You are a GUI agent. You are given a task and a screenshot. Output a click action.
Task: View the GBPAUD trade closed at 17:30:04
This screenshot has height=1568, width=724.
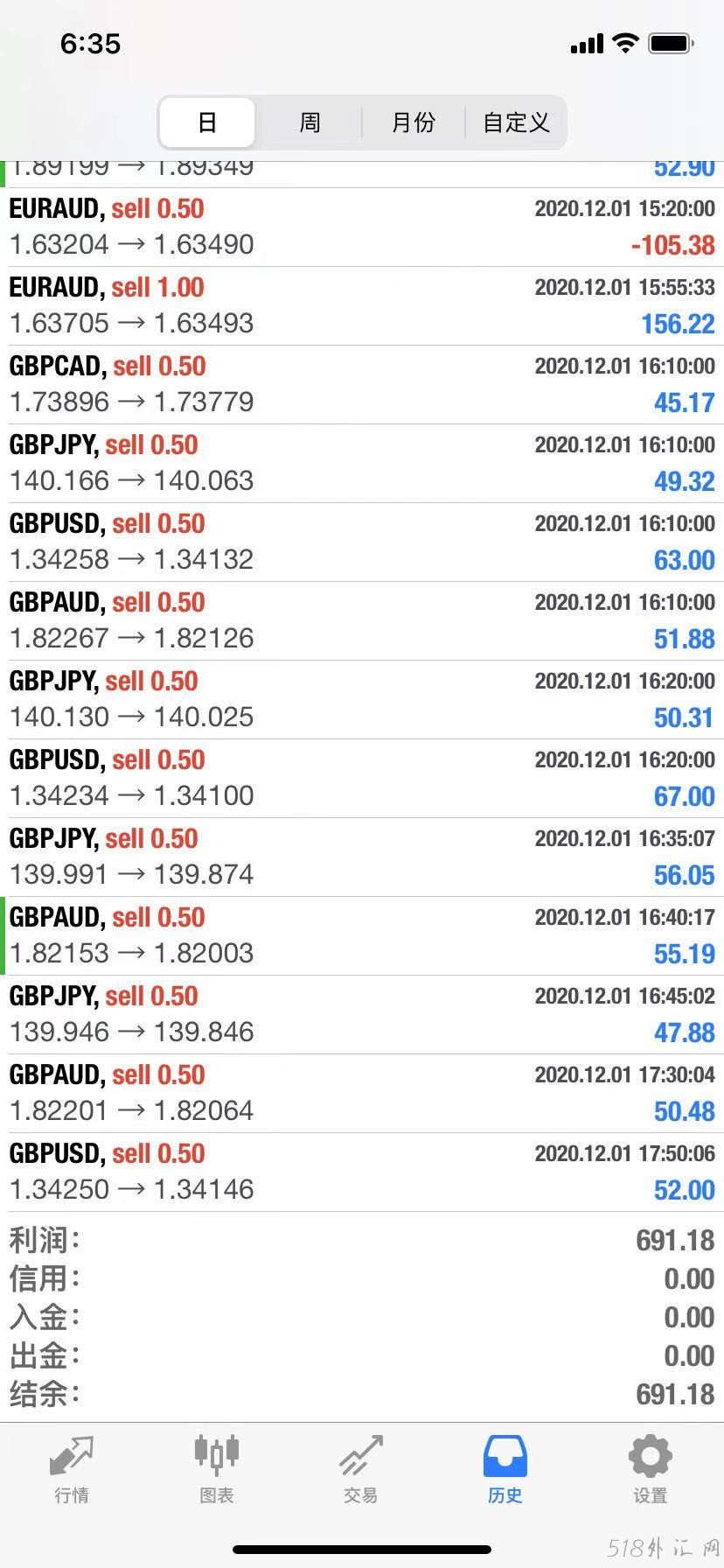pyautogui.click(x=362, y=1093)
